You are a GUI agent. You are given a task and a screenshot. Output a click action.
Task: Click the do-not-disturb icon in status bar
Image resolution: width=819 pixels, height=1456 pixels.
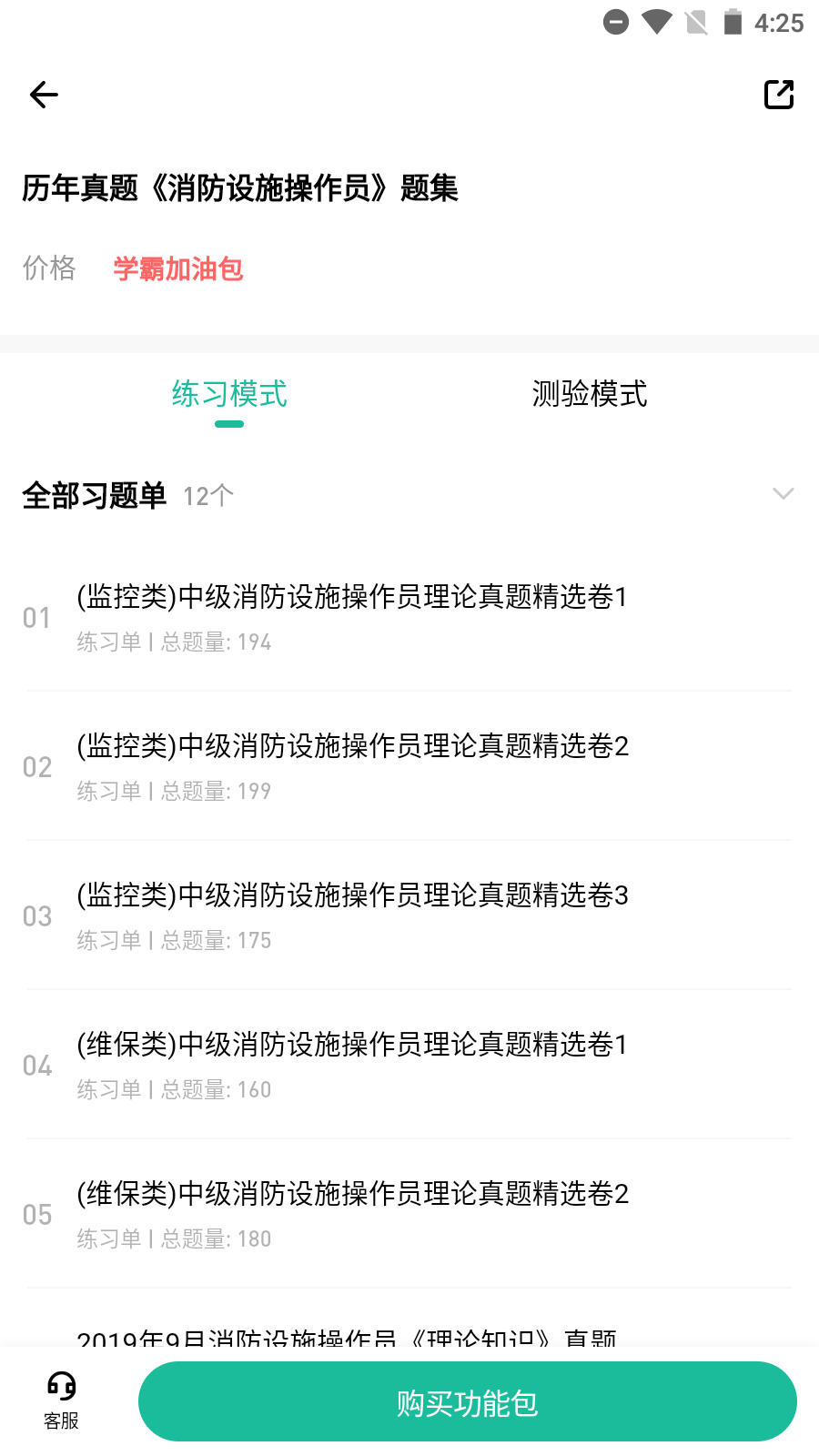[618, 22]
